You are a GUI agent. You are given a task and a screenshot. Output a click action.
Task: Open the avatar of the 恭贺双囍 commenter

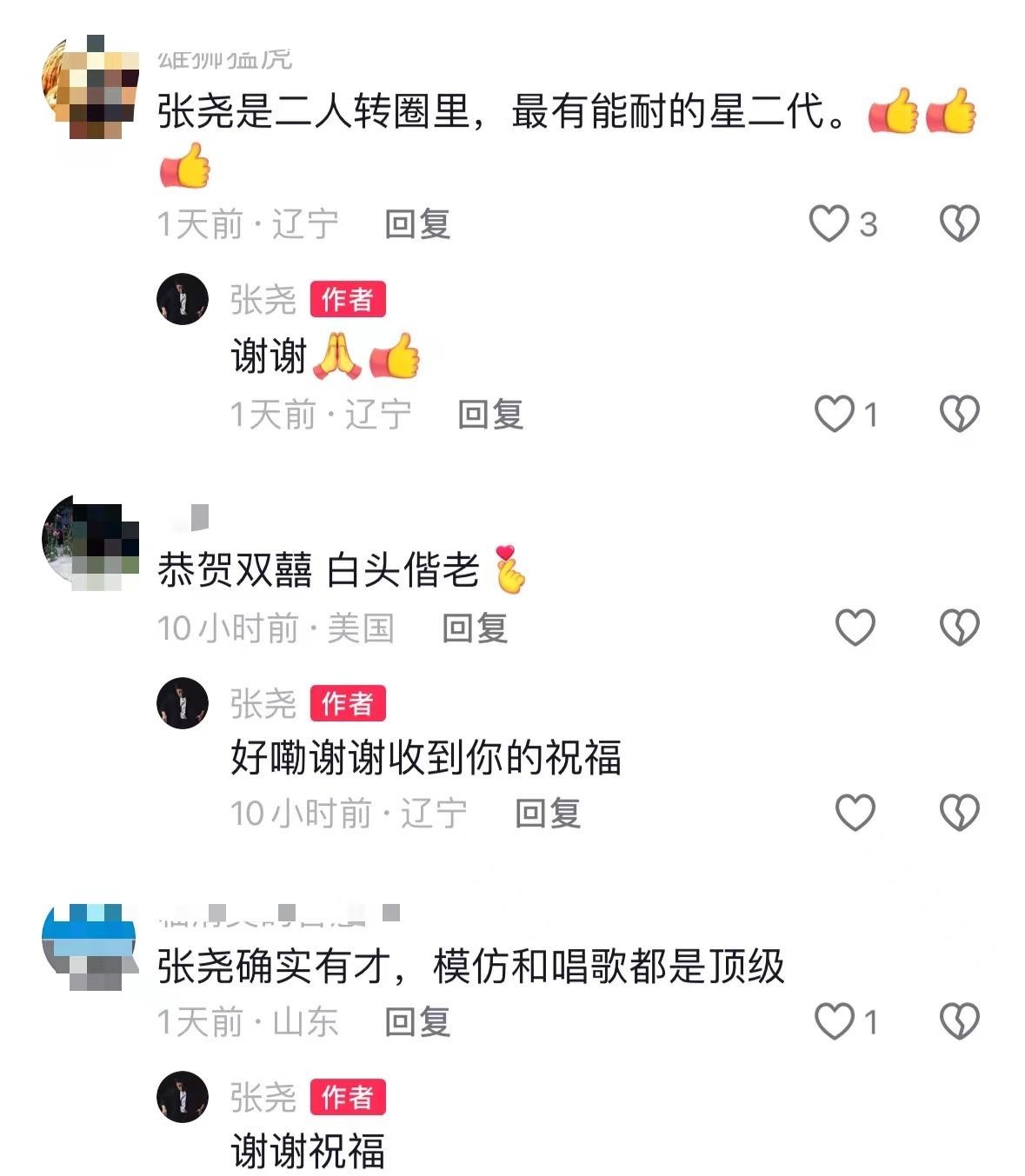[90, 542]
